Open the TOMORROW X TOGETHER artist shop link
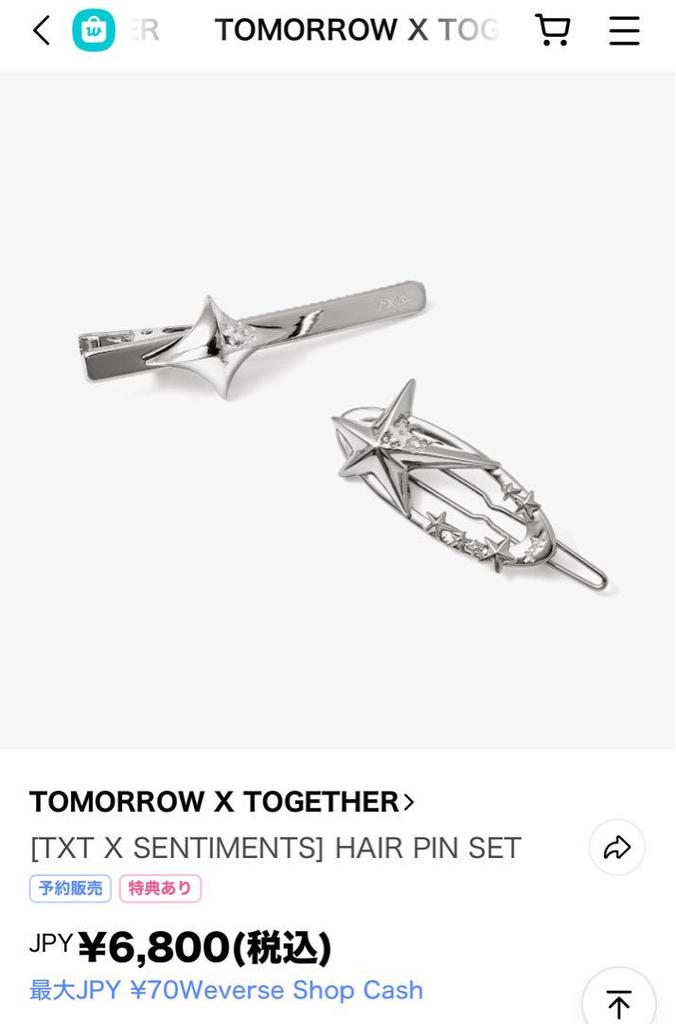The width and height of the screenshot is (676, 1024). (x=222, y=801)
